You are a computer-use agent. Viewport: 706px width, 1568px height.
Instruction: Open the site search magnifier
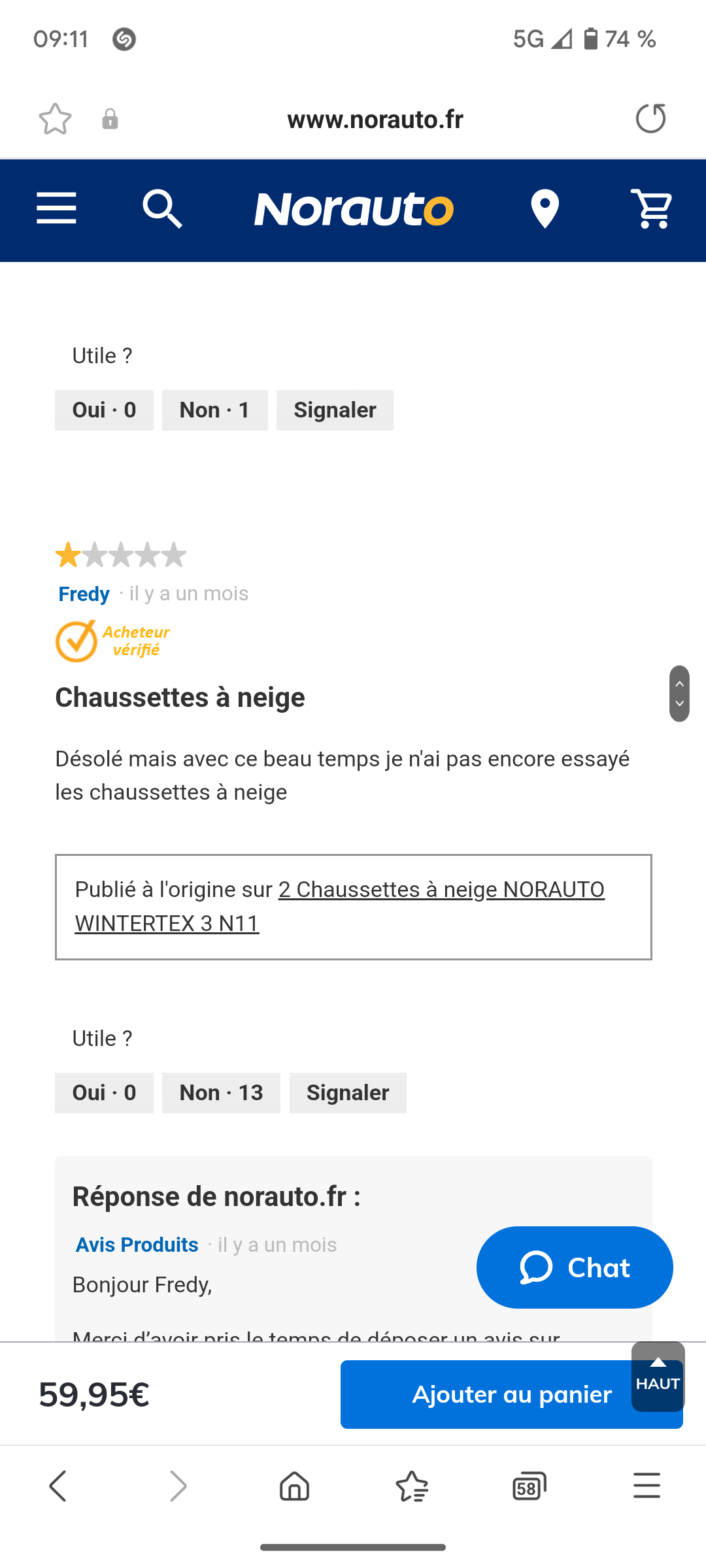click(162, 209)
